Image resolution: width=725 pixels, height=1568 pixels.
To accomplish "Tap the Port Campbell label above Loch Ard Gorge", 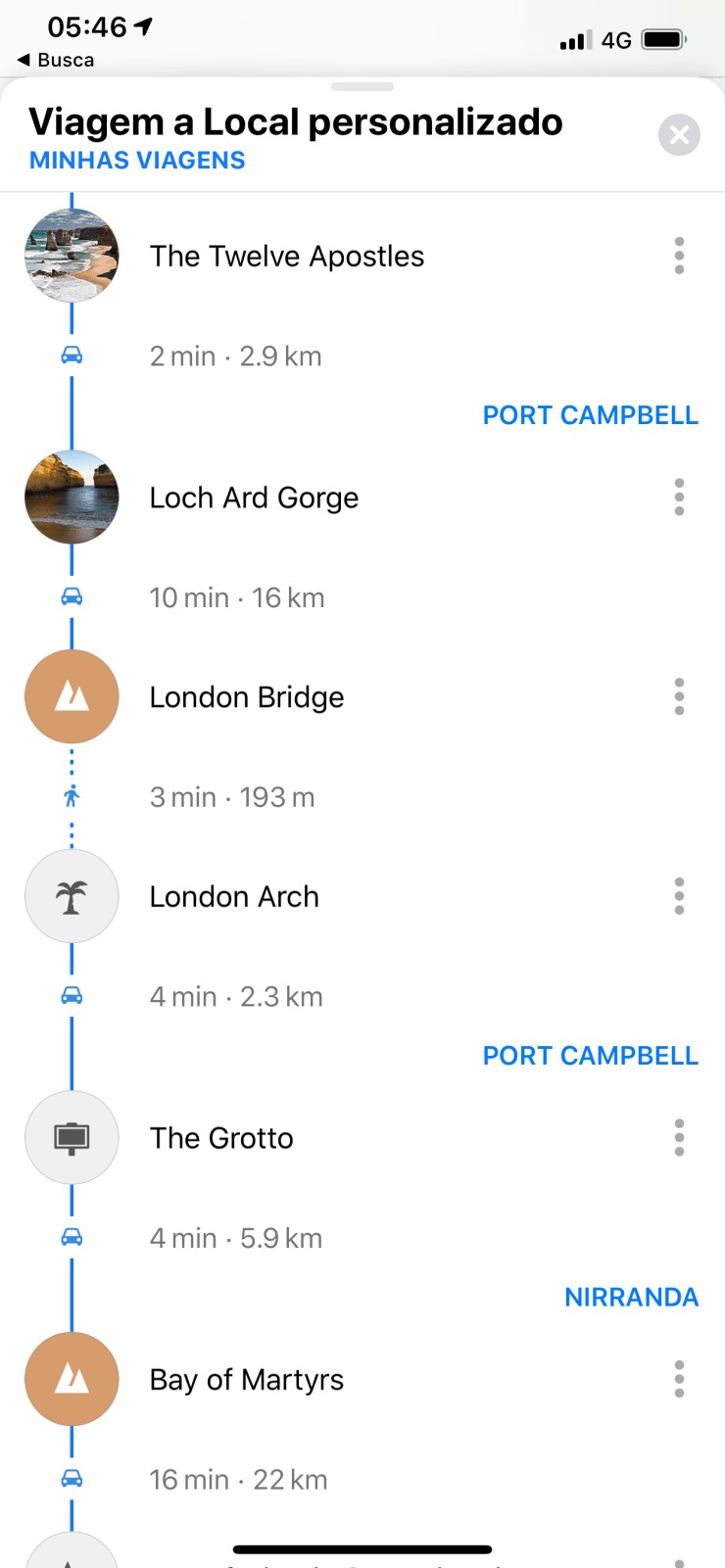I will (590, 415).
